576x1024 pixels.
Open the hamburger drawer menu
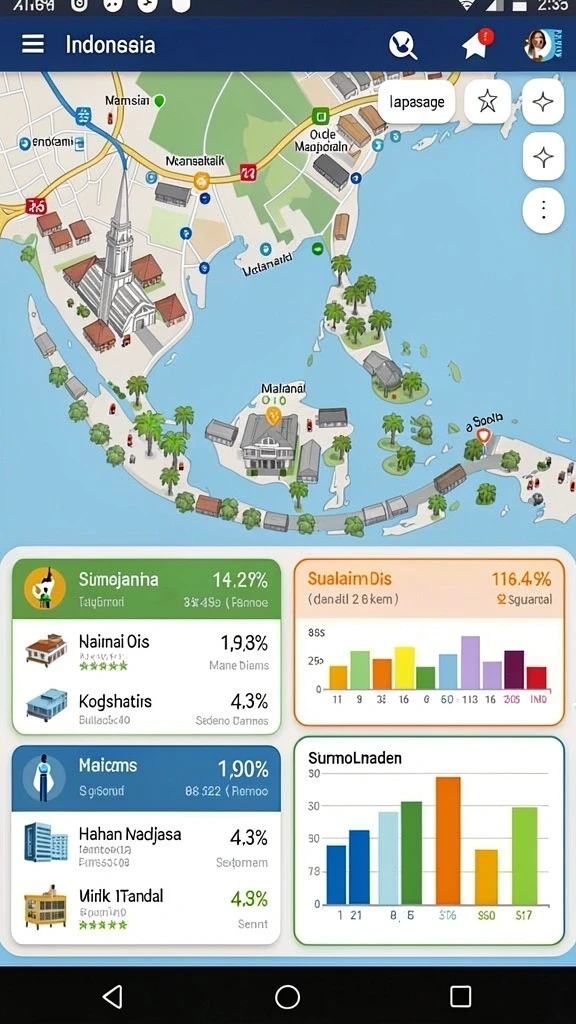point(33,44)
